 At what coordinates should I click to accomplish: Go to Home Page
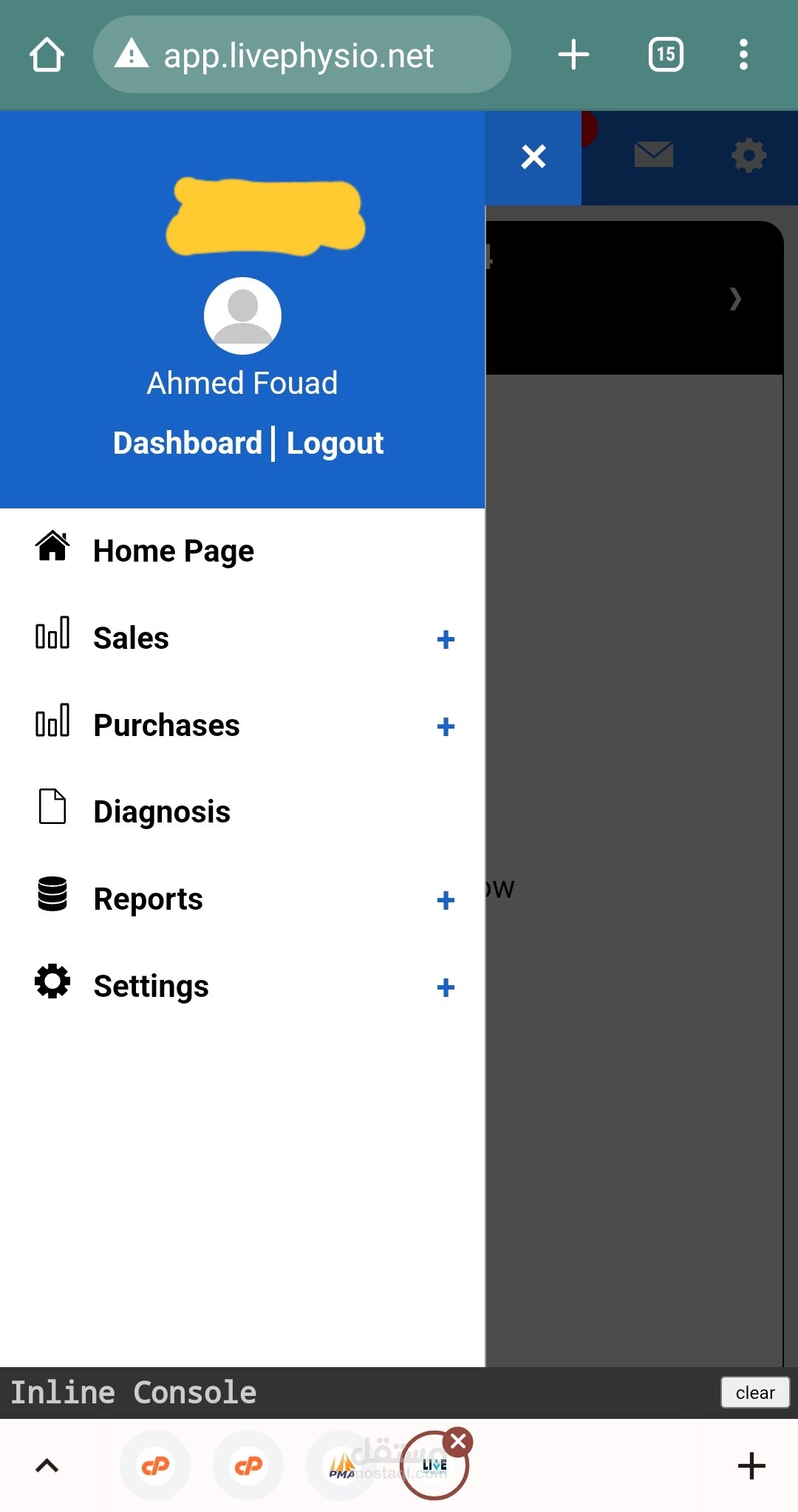242,551
